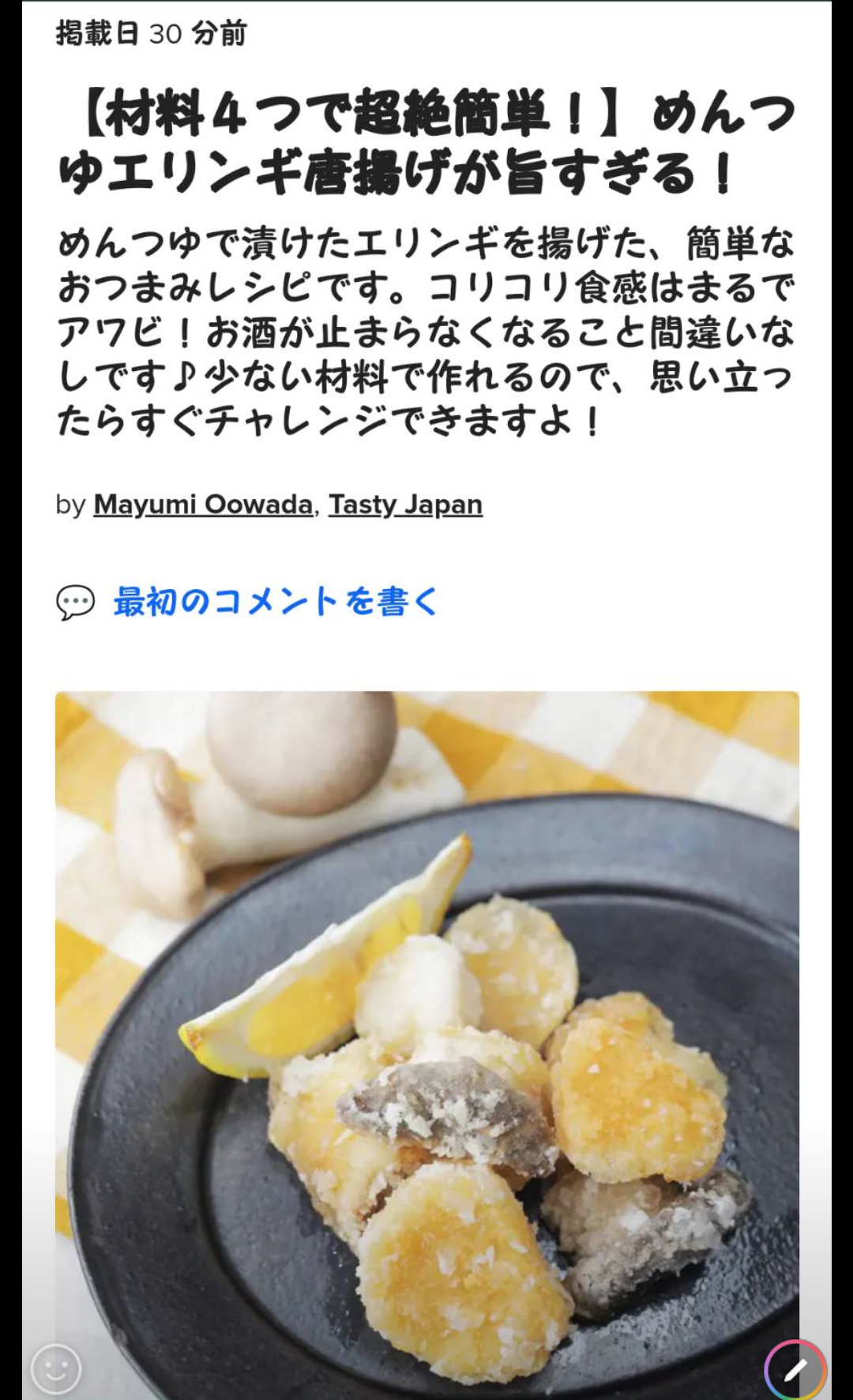
Task: Click the lemon wedge in the food photo
Action: (316, 979)
